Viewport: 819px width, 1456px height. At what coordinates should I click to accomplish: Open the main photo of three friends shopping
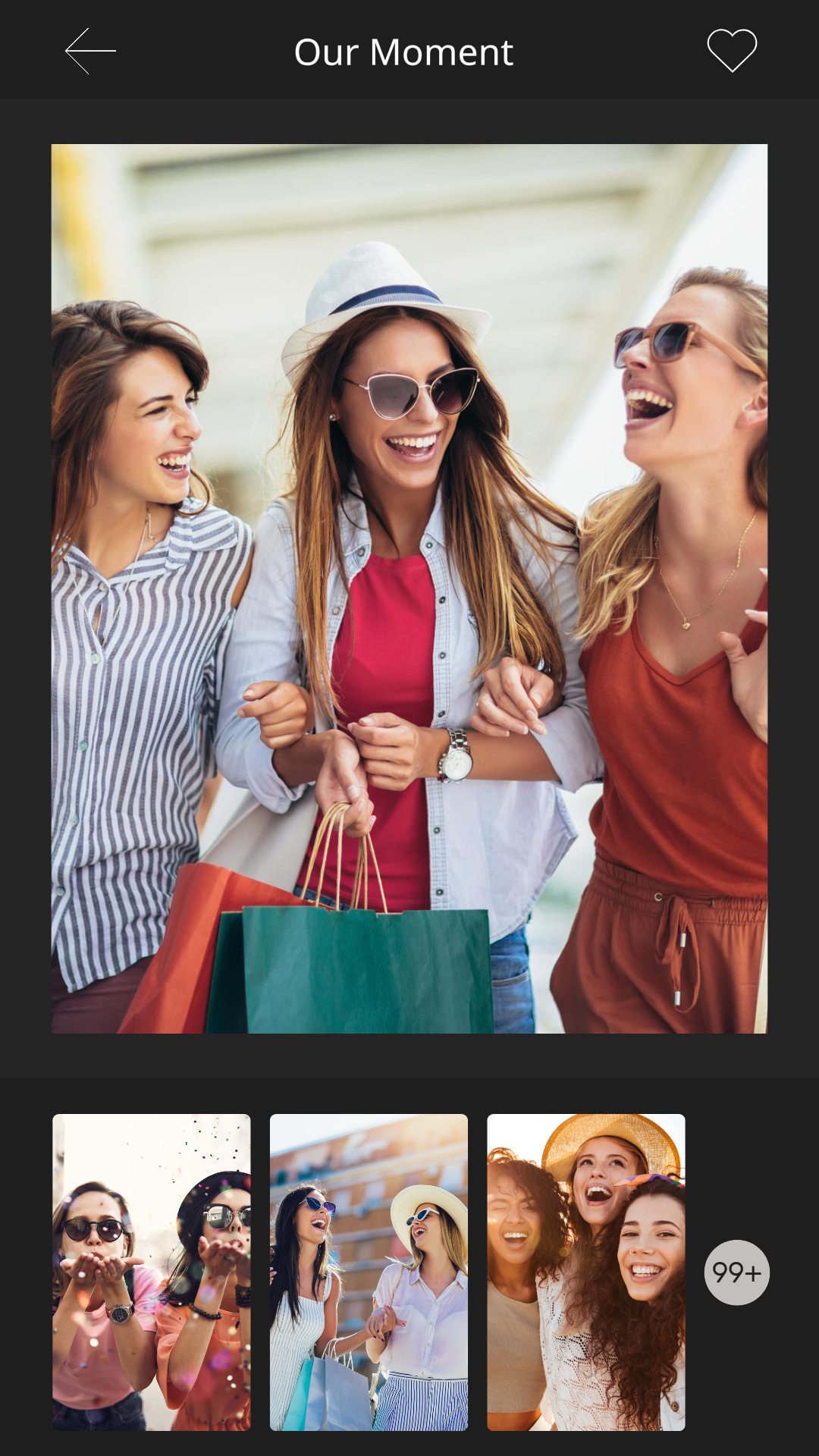click(409, 588)
